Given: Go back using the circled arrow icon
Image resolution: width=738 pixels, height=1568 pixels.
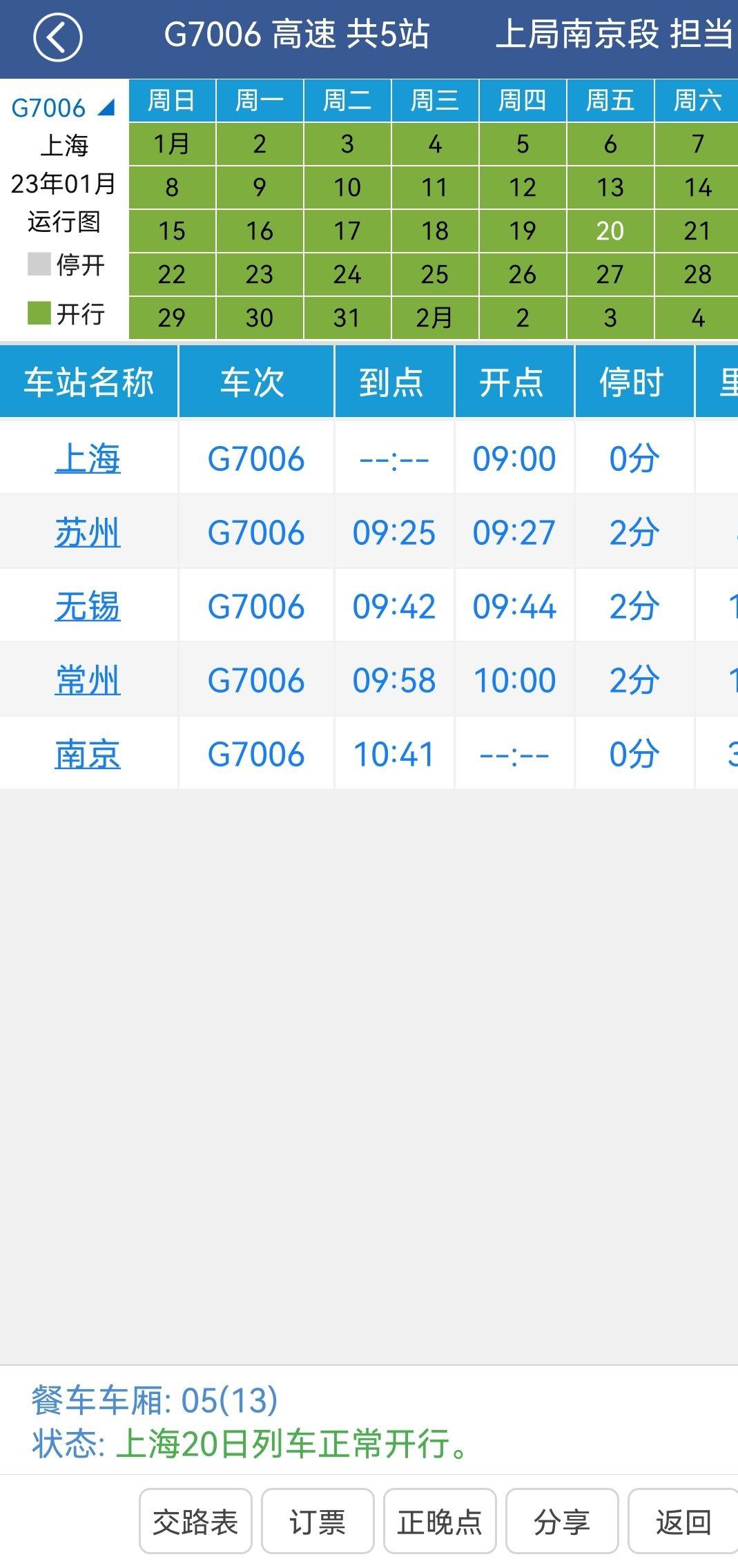Looking at the screenshot, I should click(58, 37).
